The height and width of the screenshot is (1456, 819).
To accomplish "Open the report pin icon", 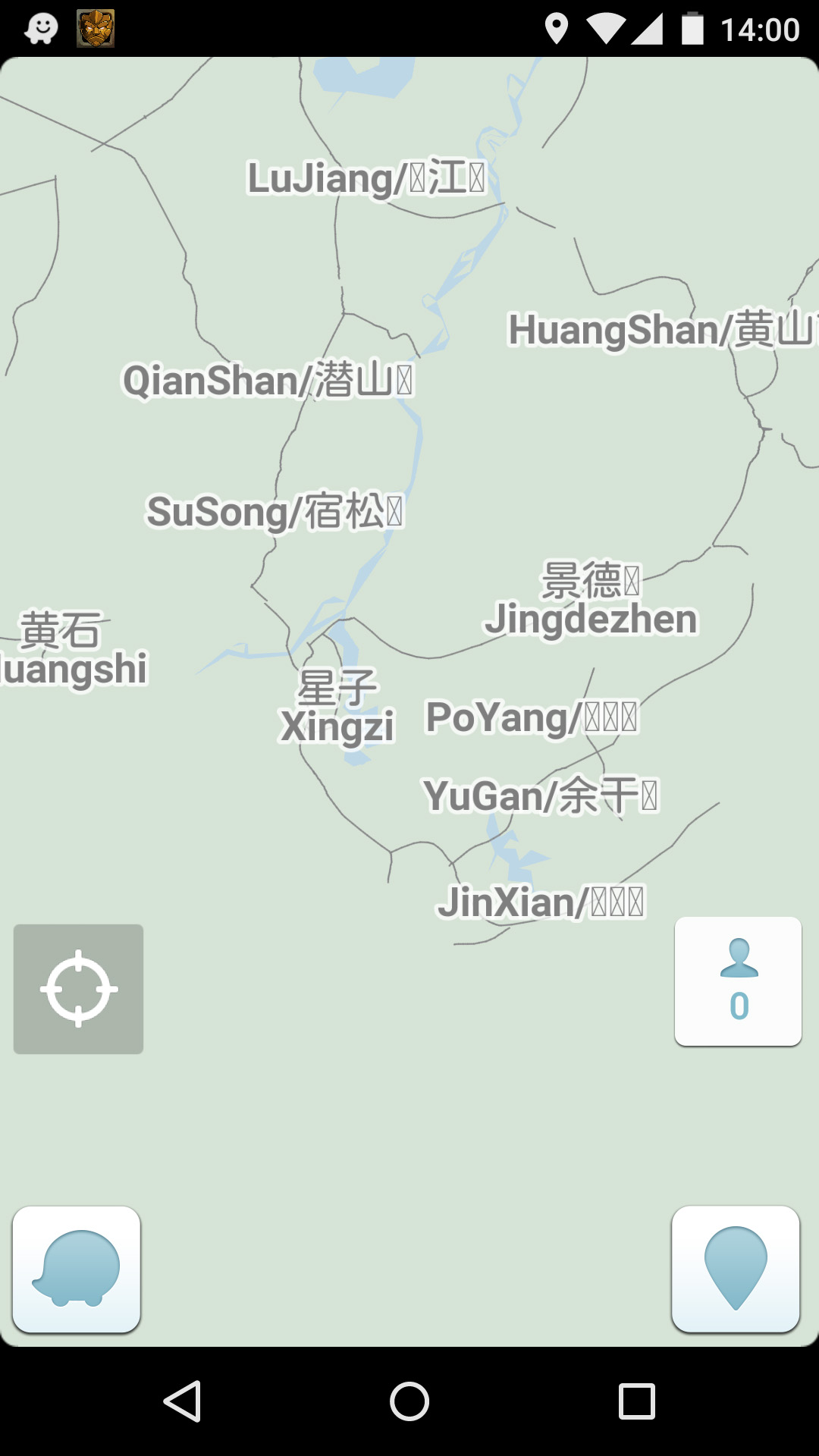I will pos(737,1268).
